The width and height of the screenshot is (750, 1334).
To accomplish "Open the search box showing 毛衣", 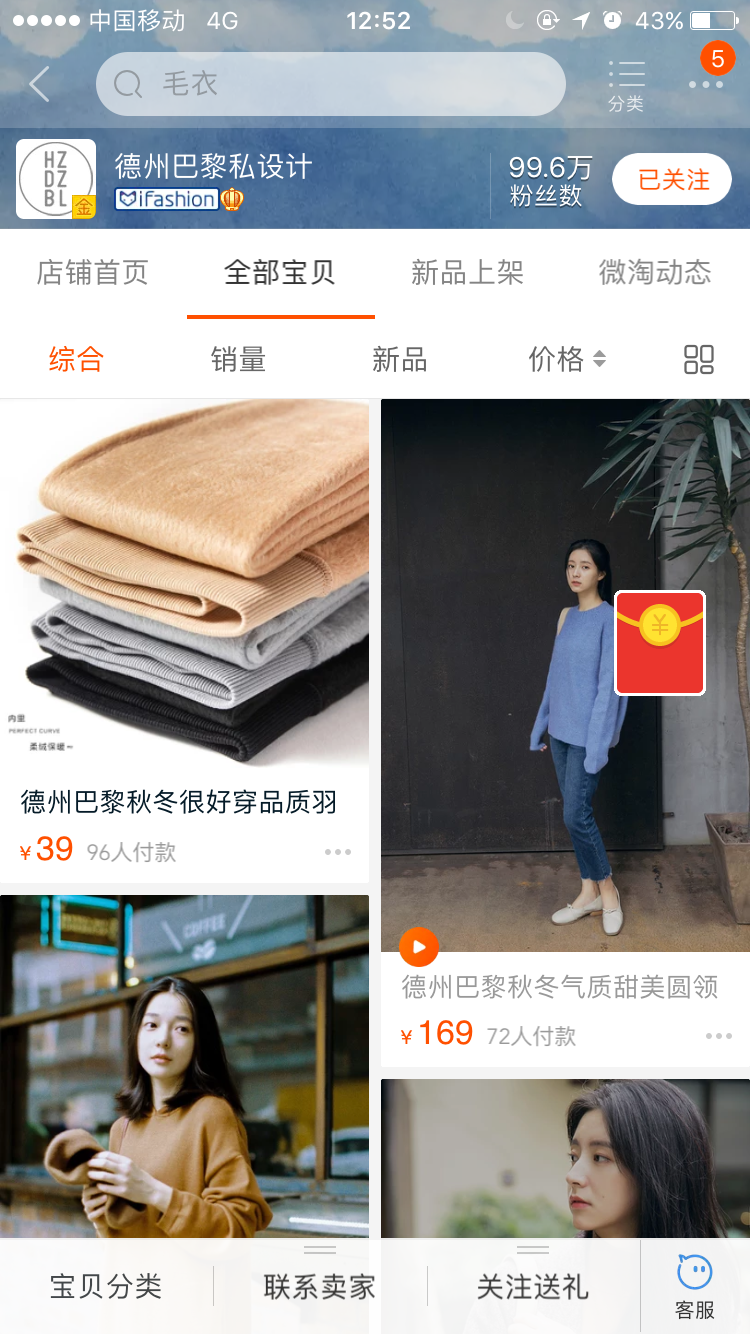I will tap(330, 84).
